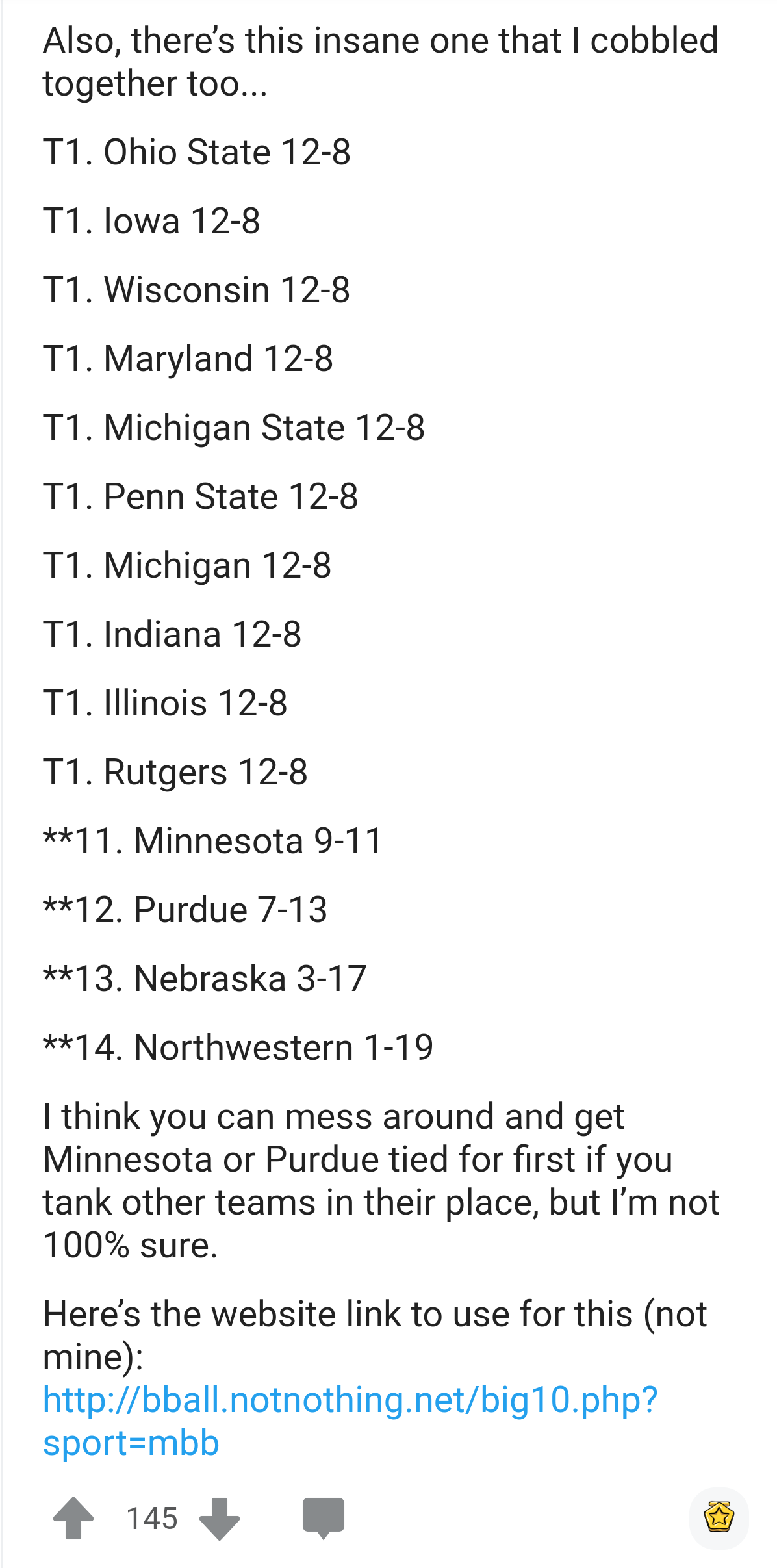Open the bball.notnothing.net big10 link
The image size is (777, 1568).
tap(350, 1420)
